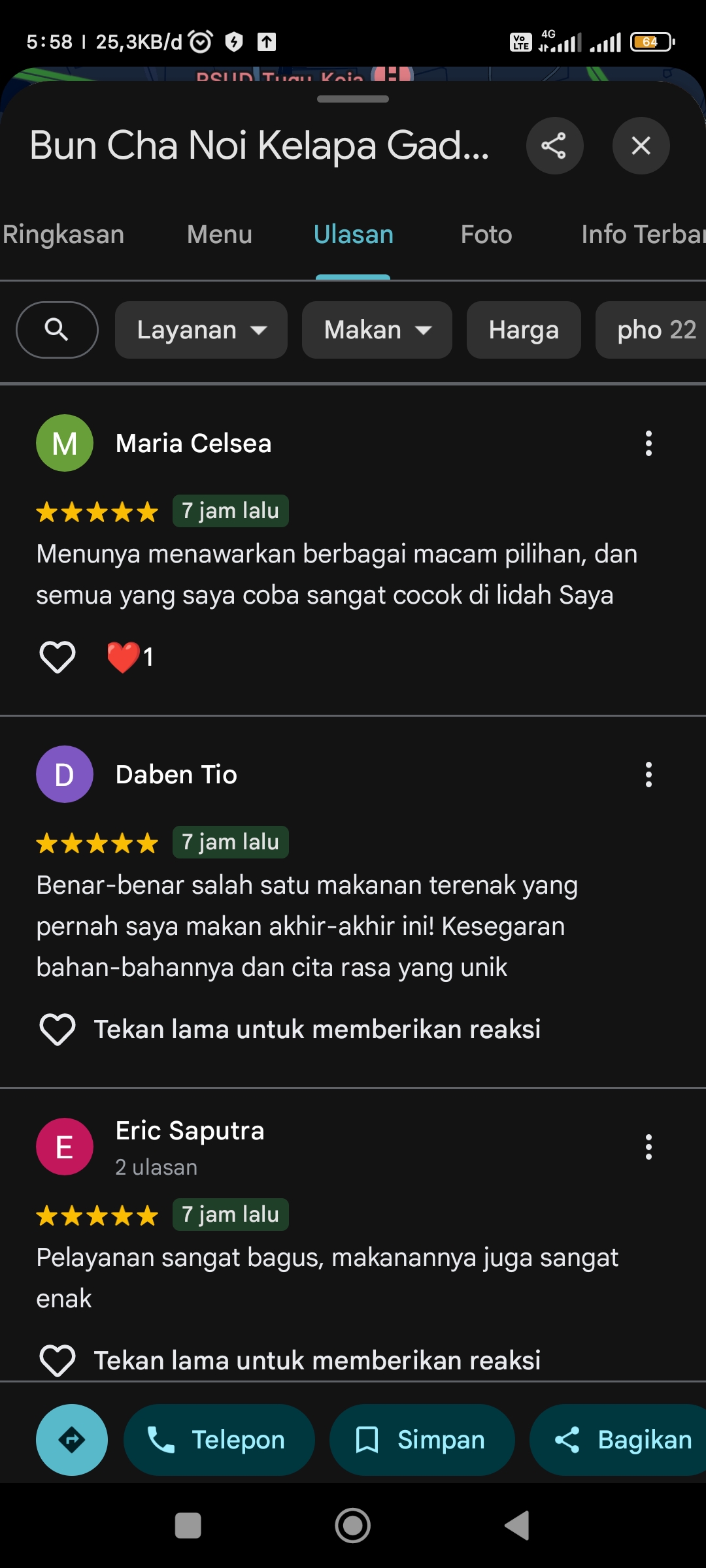This screenshot has width=706, height=1568.
Task: Close the place details sheet
Action: pos(641,146)
